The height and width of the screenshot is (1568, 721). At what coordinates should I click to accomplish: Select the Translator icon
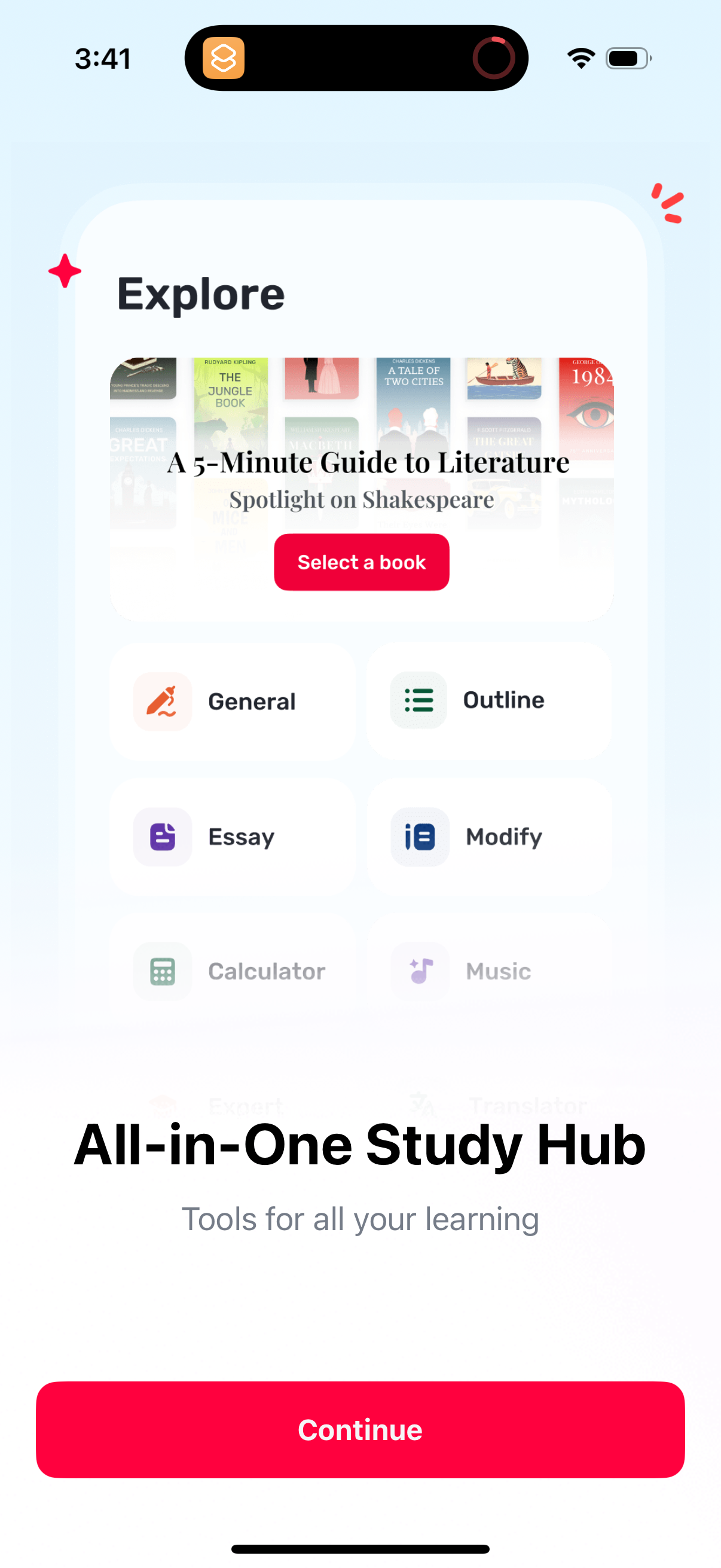420,1103
